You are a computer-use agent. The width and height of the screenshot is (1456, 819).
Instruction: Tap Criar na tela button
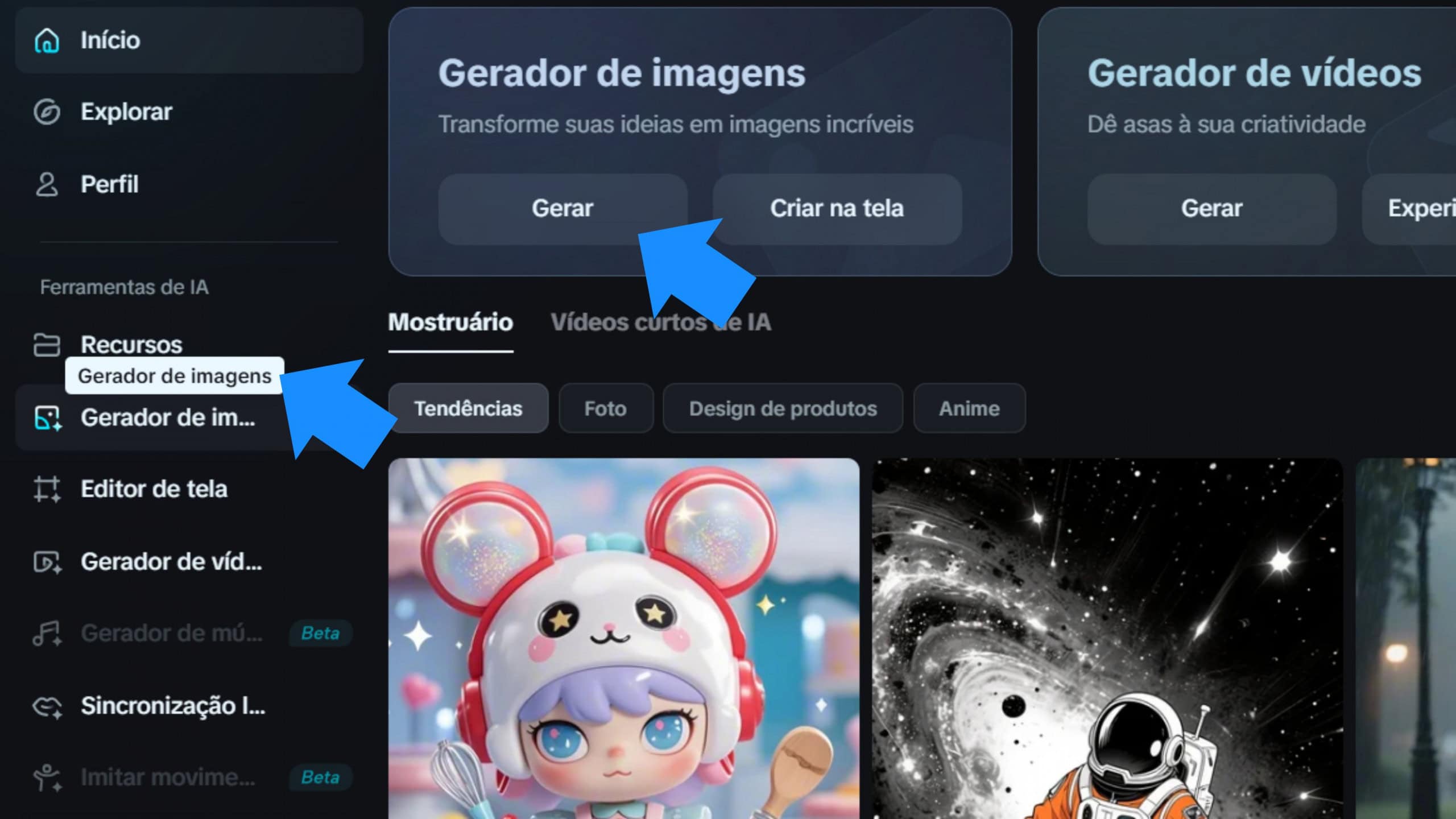click(837, 208)
